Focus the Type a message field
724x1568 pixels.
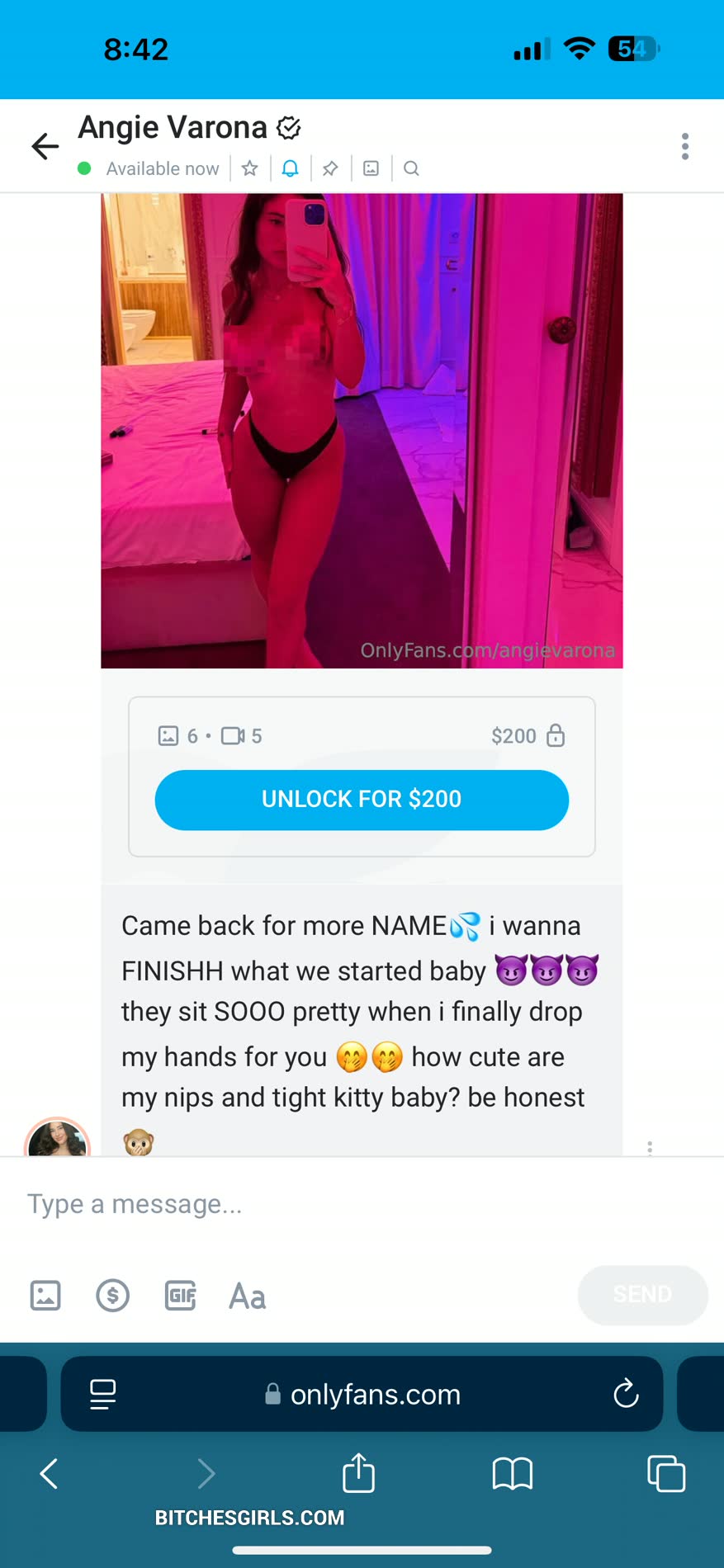pyautogui.click(x=330, y=1204)
